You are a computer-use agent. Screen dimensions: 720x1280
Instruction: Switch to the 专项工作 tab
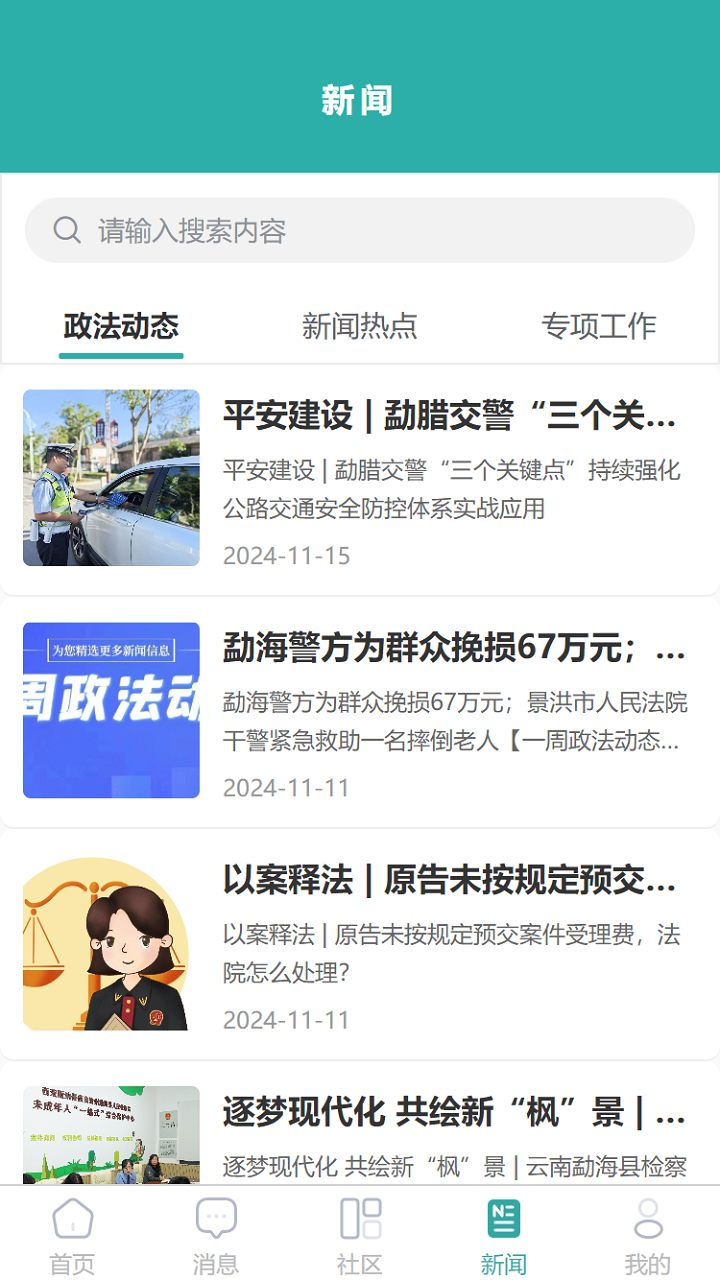[x=600, y=326]
